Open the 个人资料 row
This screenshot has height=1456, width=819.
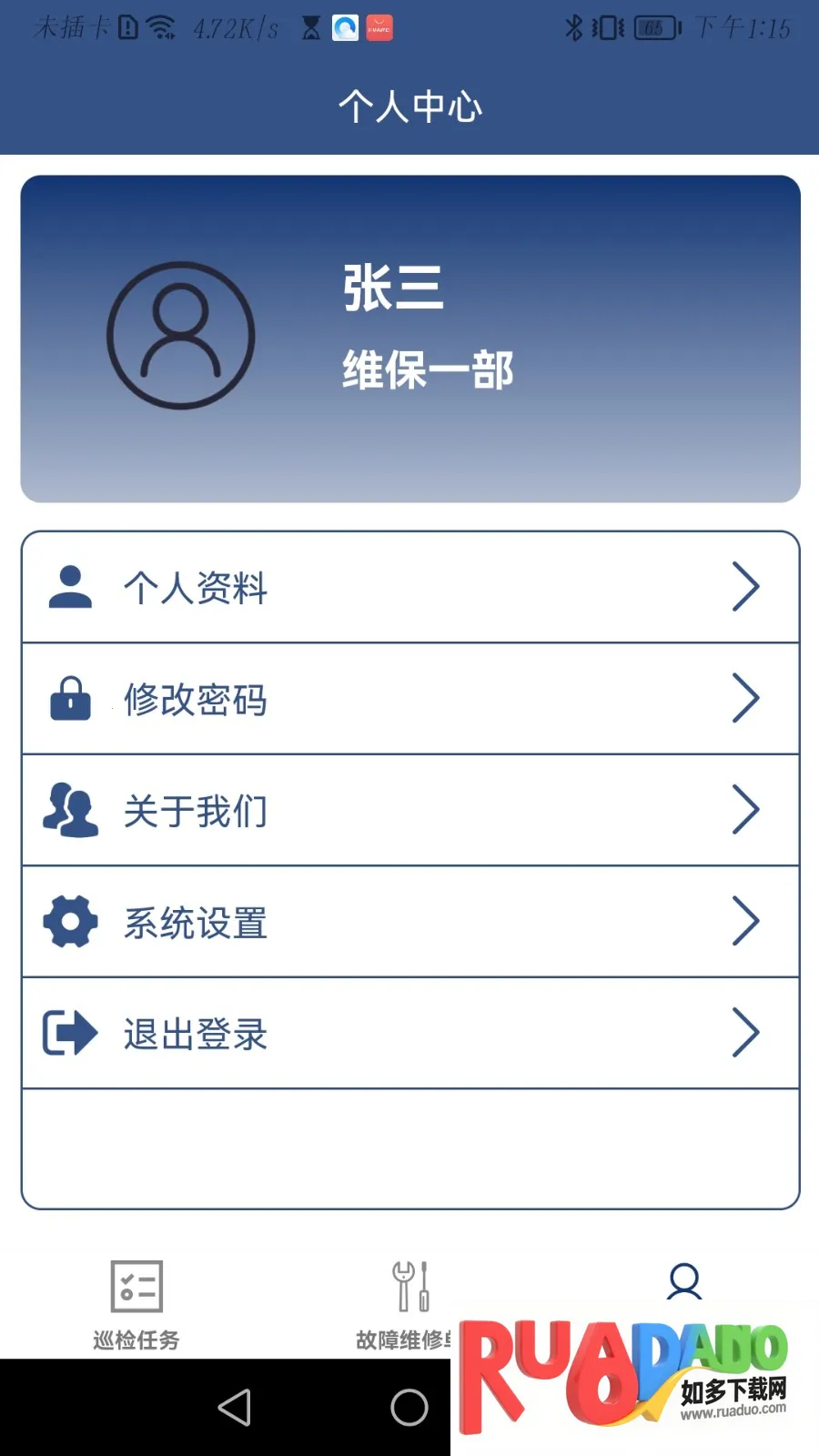(x=409, y=587)
